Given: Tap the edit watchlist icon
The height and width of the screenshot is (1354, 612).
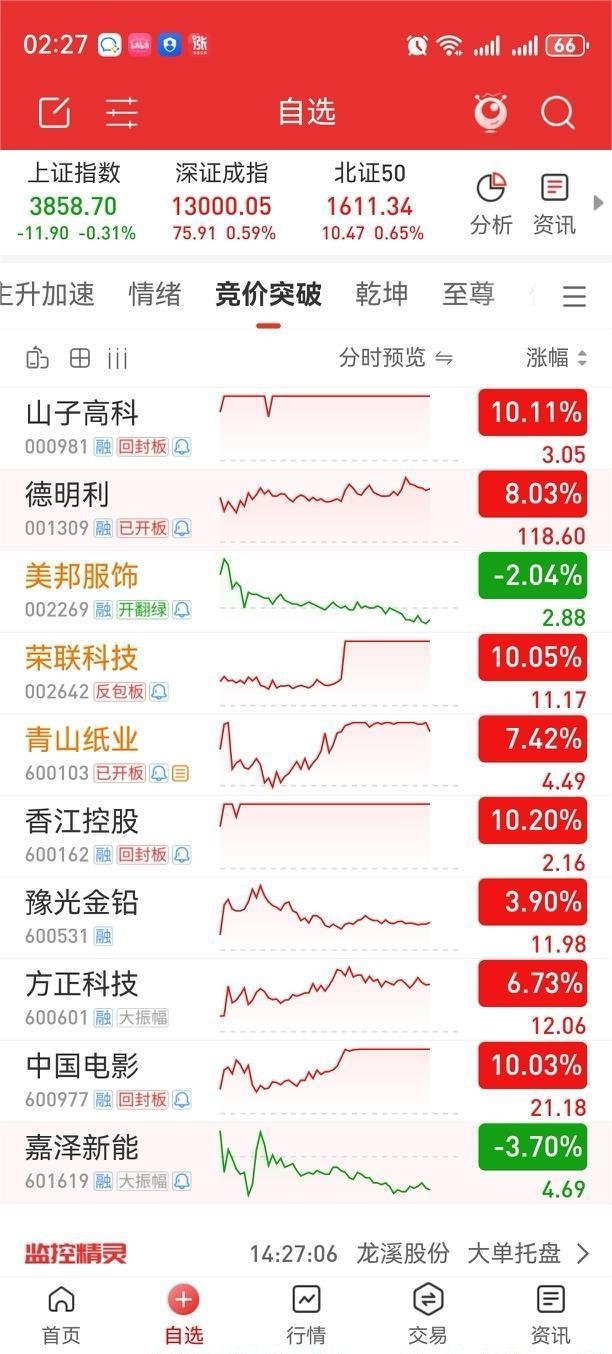Looking at the screenshot, I should 54,112.
